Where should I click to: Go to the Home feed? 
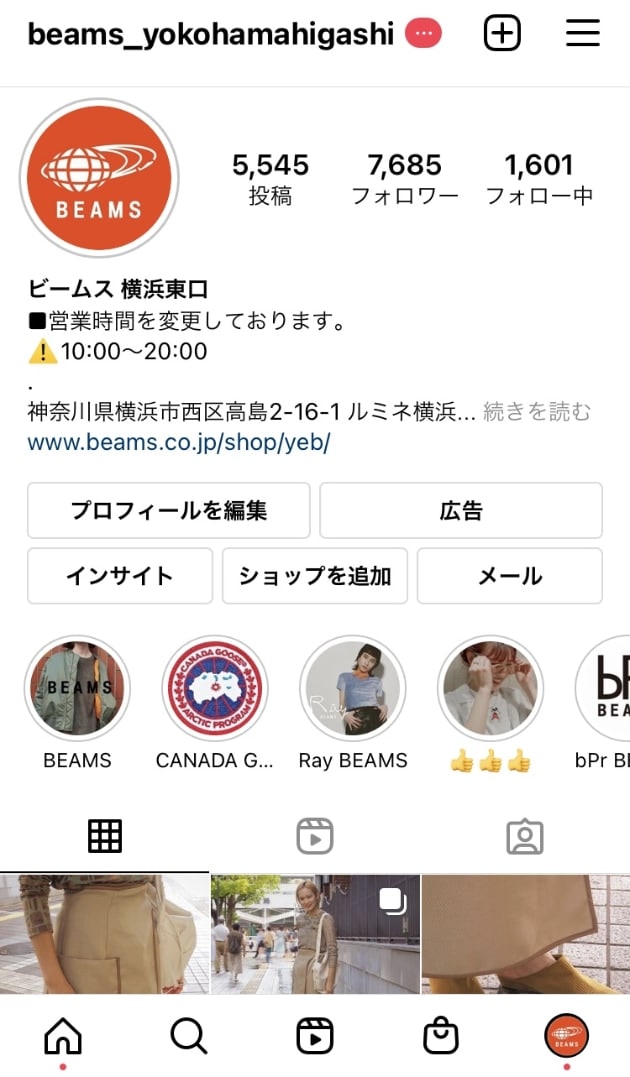63,1037
